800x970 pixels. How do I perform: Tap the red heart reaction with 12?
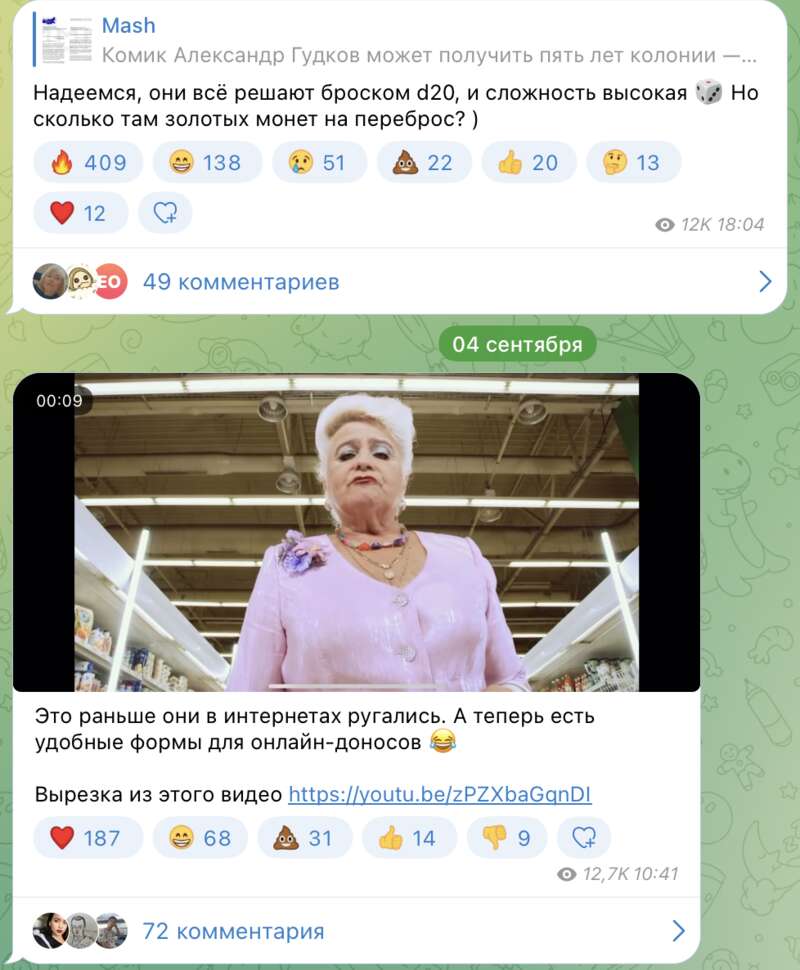[80, 213]
